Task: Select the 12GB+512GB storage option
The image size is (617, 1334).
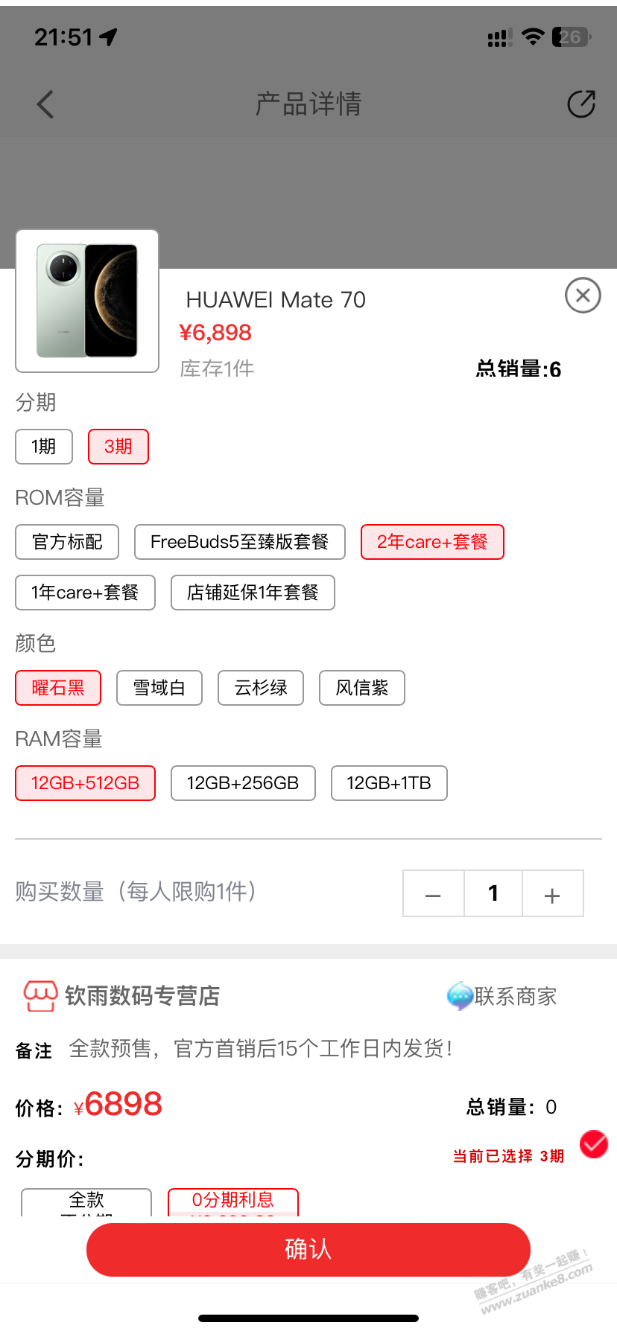Action: coord(85,783)
